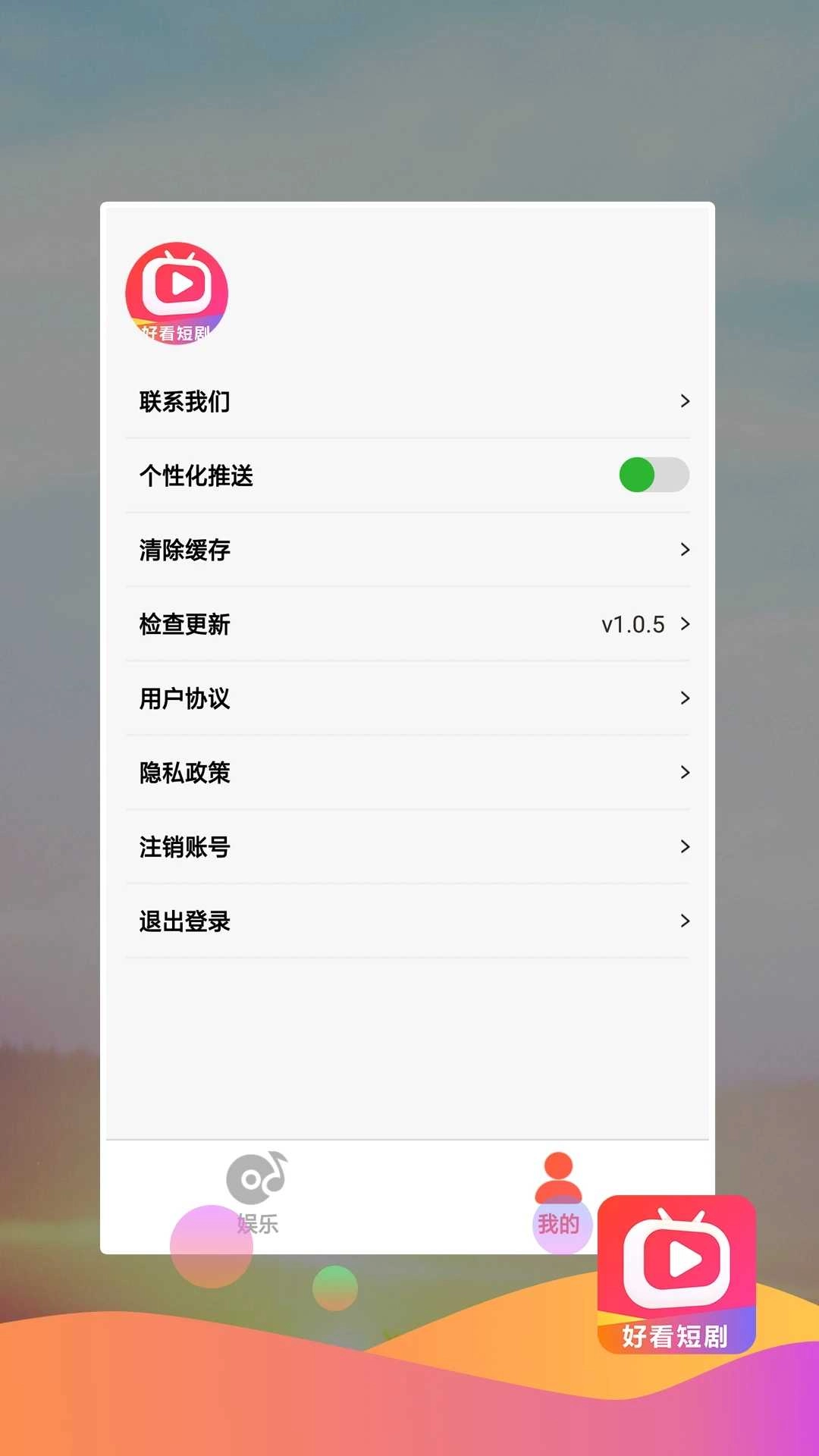Image resolution: width=819 pixels, height=1456 pixels.
Task: Tap 退出登录 to log out
Action: [409, 921]
